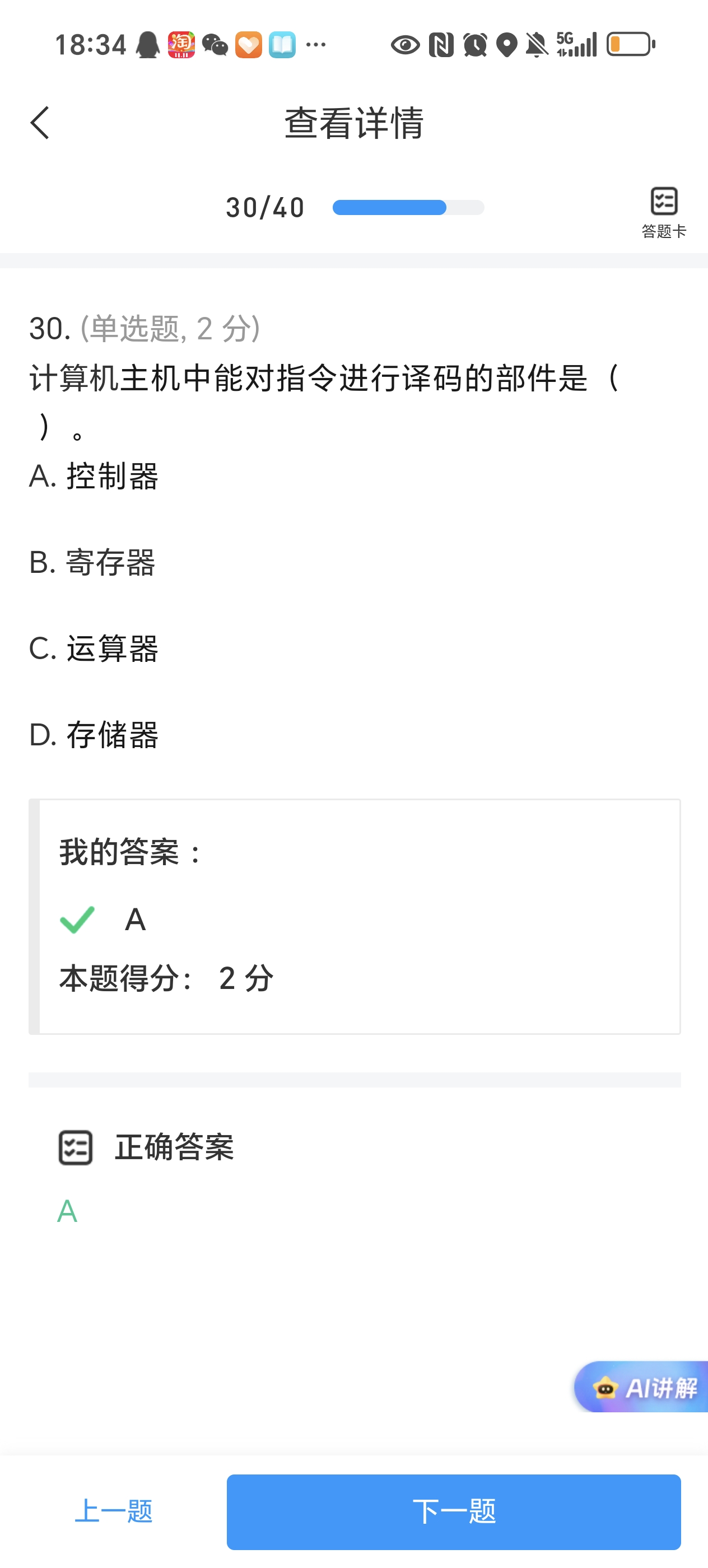Viewport: 708px width, 1568px height.
Task: Click the 30/40 progress bar
Action: pos(408,208)
